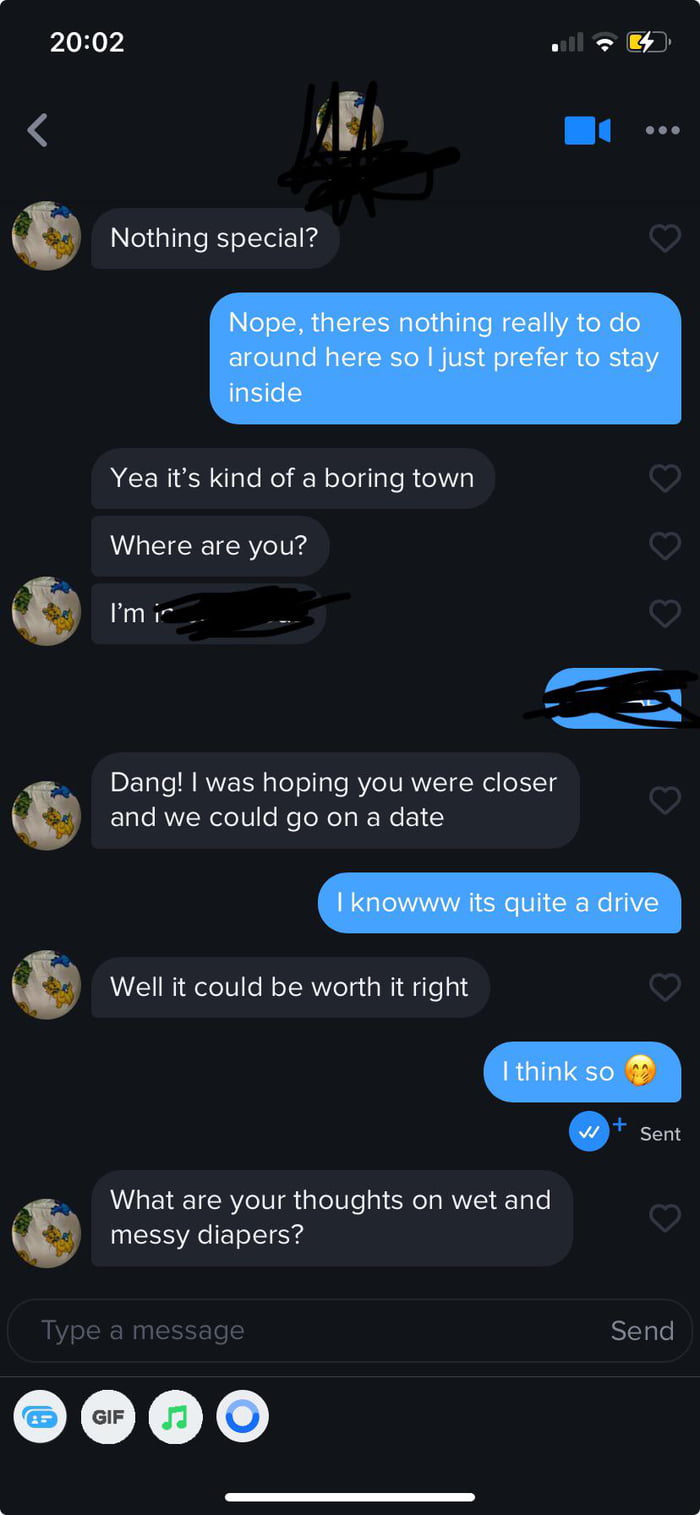Like the message "Nothing special?"
This screenshot has height=1515, width=700.
coord(665,238)
